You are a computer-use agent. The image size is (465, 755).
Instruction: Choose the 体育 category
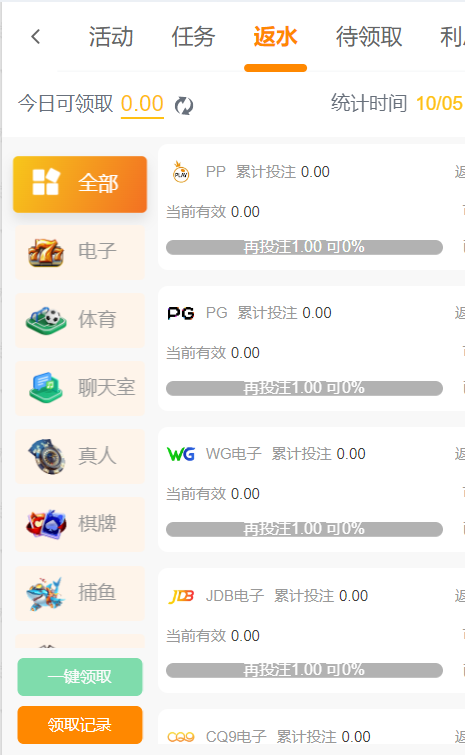(x=80, y=320)
